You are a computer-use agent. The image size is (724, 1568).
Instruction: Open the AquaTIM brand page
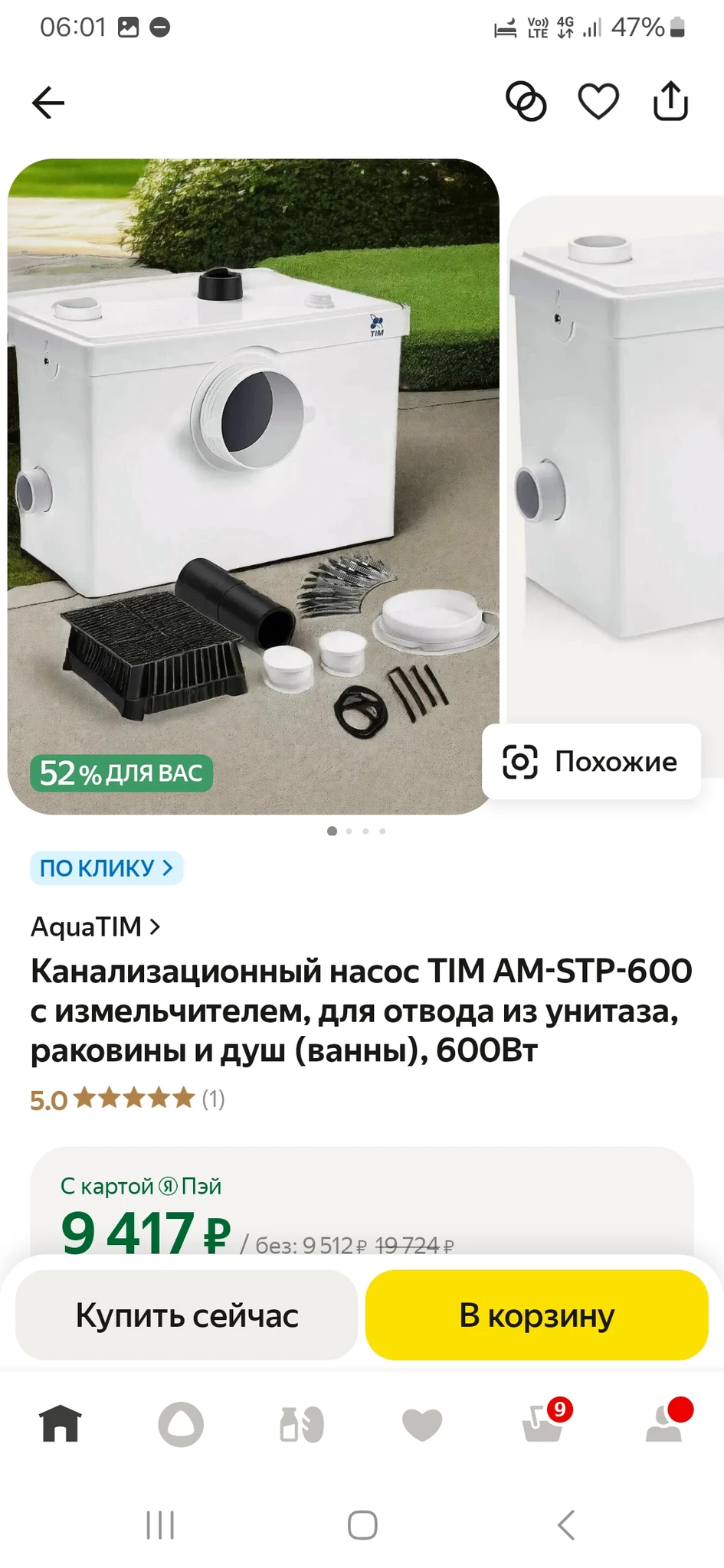pos(95,926)
